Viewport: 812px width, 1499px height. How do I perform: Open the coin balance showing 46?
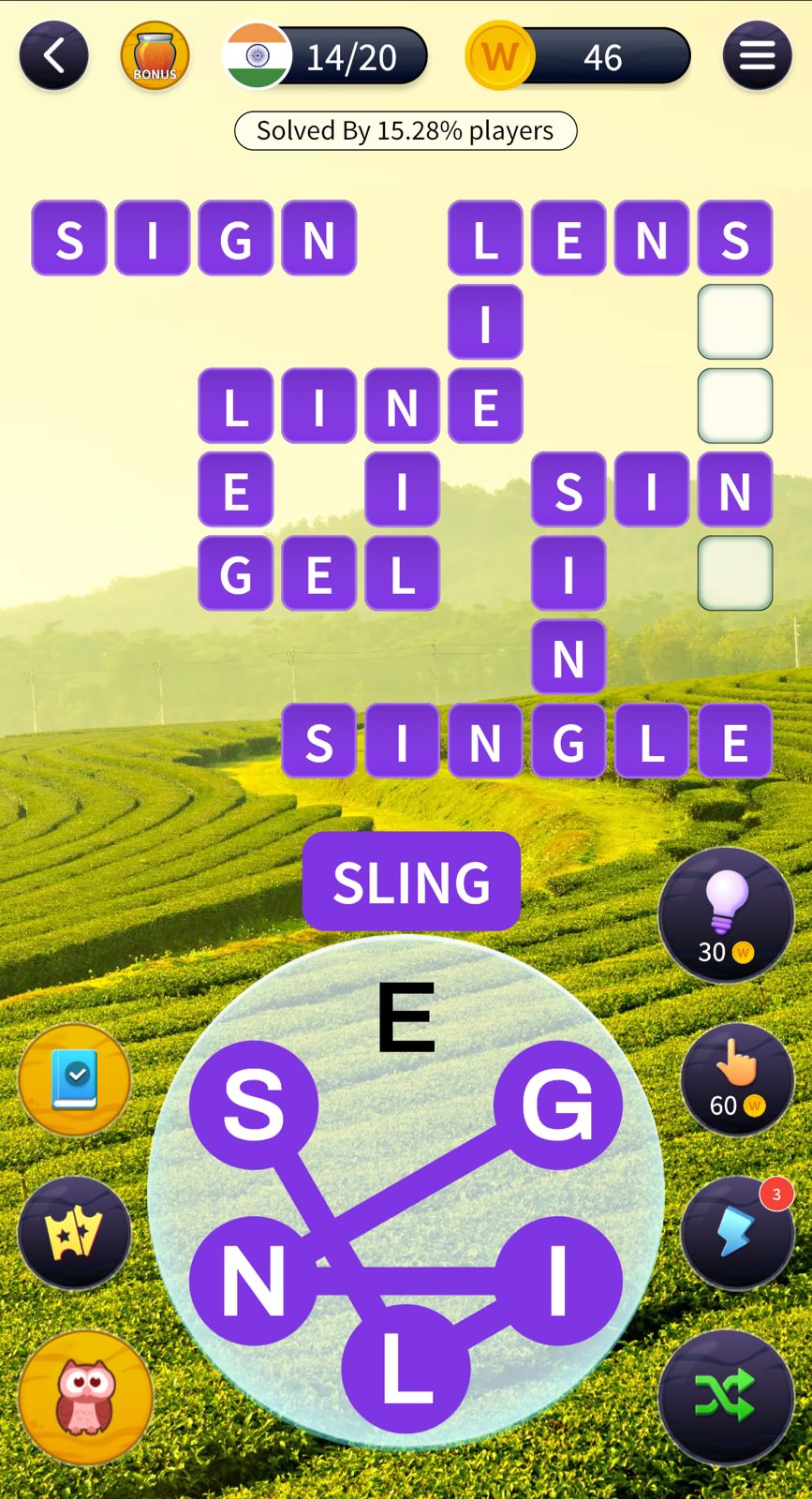click(x=578, y=57)
